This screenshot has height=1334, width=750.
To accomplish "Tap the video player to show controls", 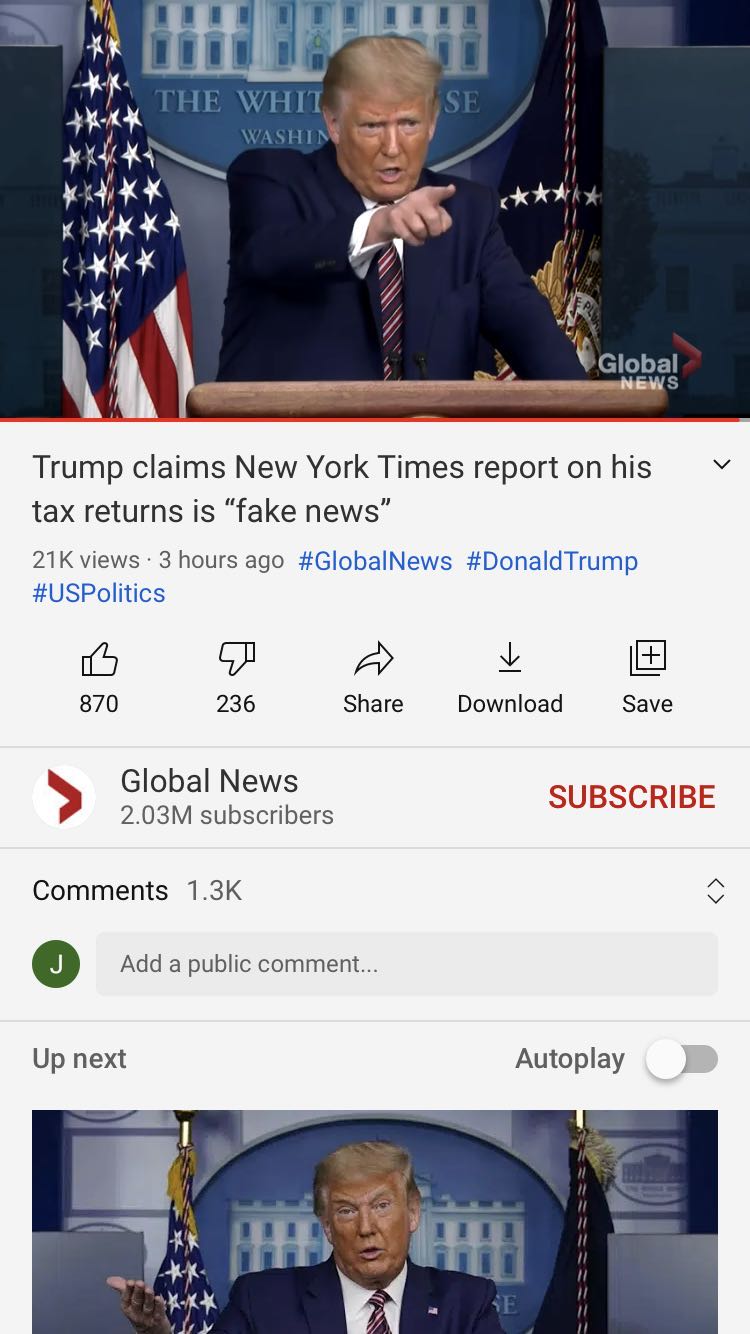I will pyautogui.click(x=375, y=208).
